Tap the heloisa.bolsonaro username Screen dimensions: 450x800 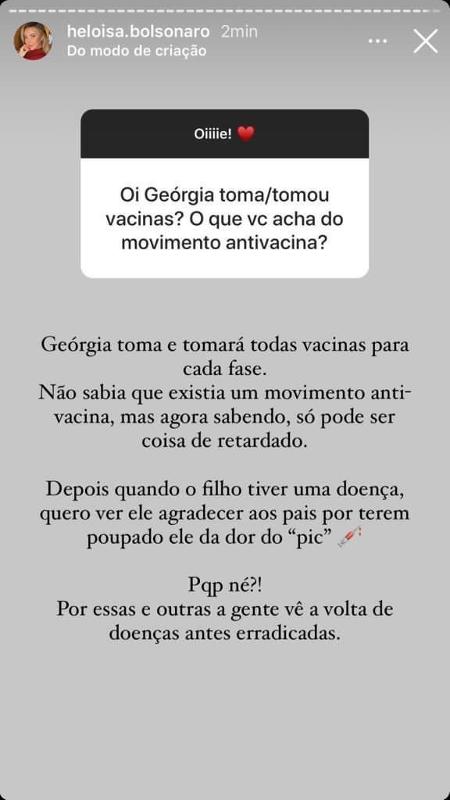tap(138, 32)
